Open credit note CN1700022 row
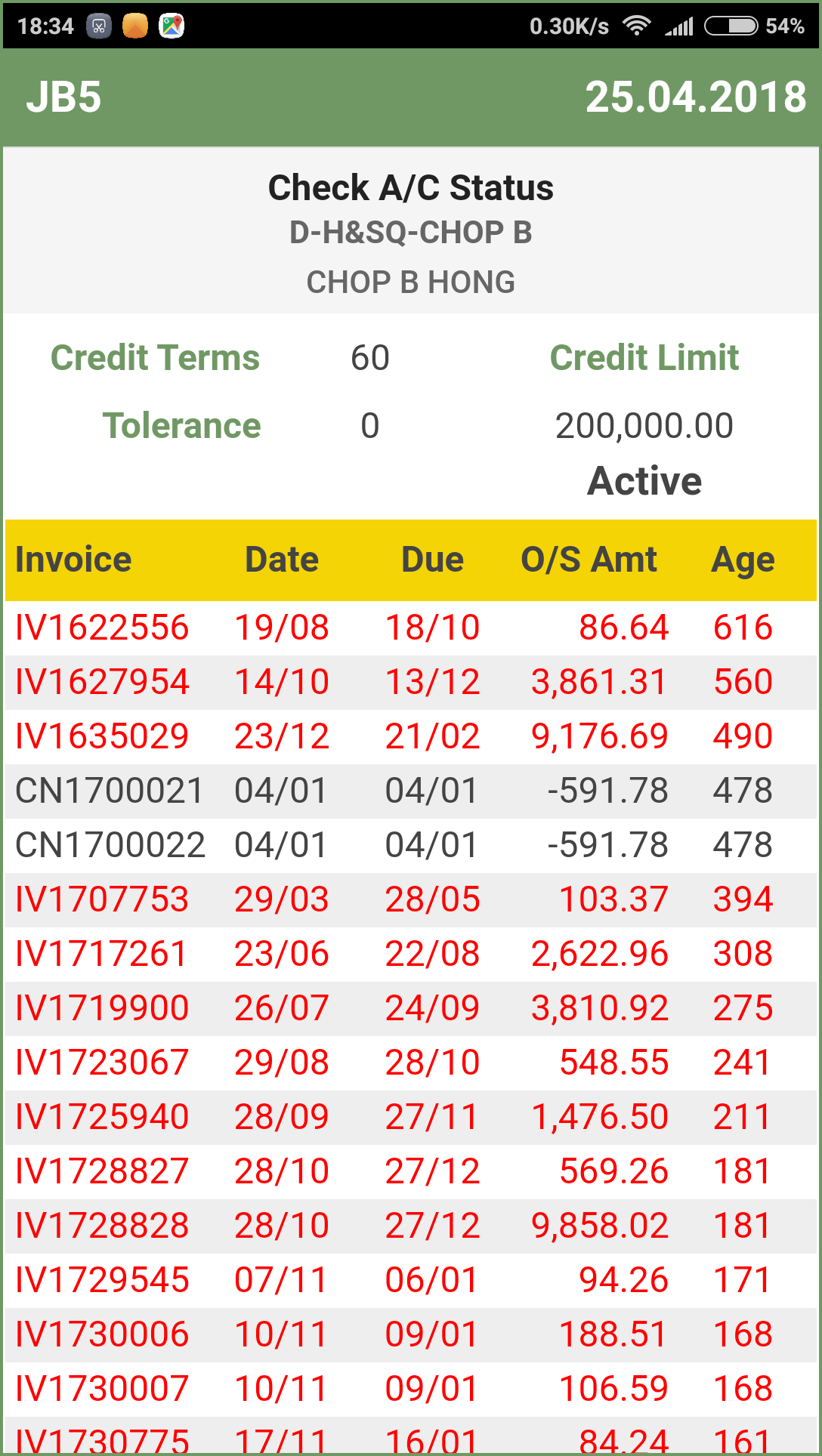This screenshot has height=1456, width=822. coord(411,846)
